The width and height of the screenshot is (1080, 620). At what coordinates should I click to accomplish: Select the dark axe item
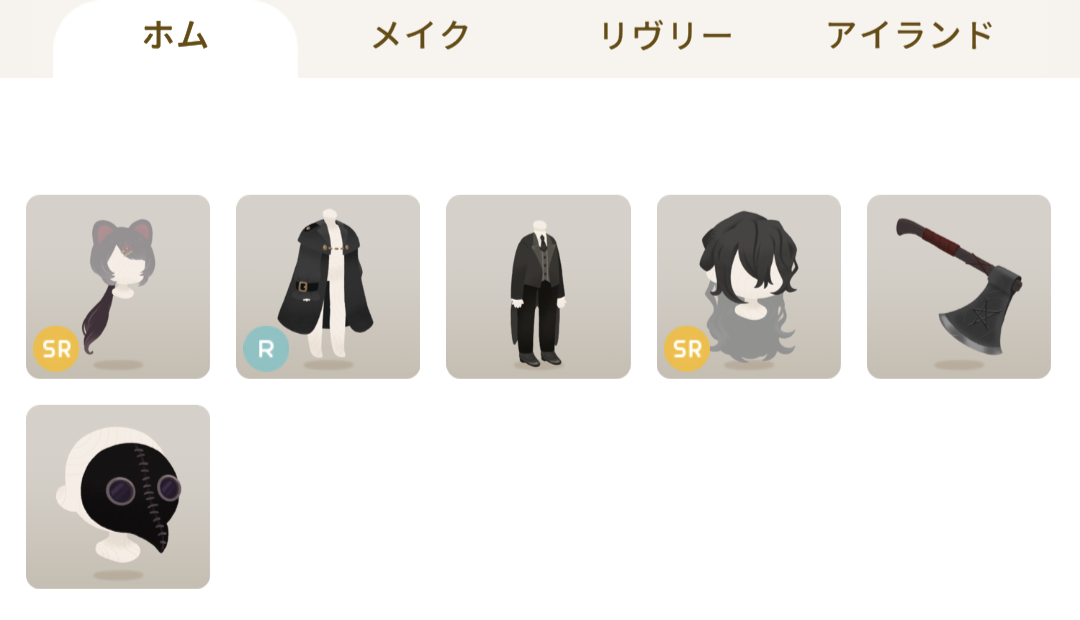pos(959,287)
